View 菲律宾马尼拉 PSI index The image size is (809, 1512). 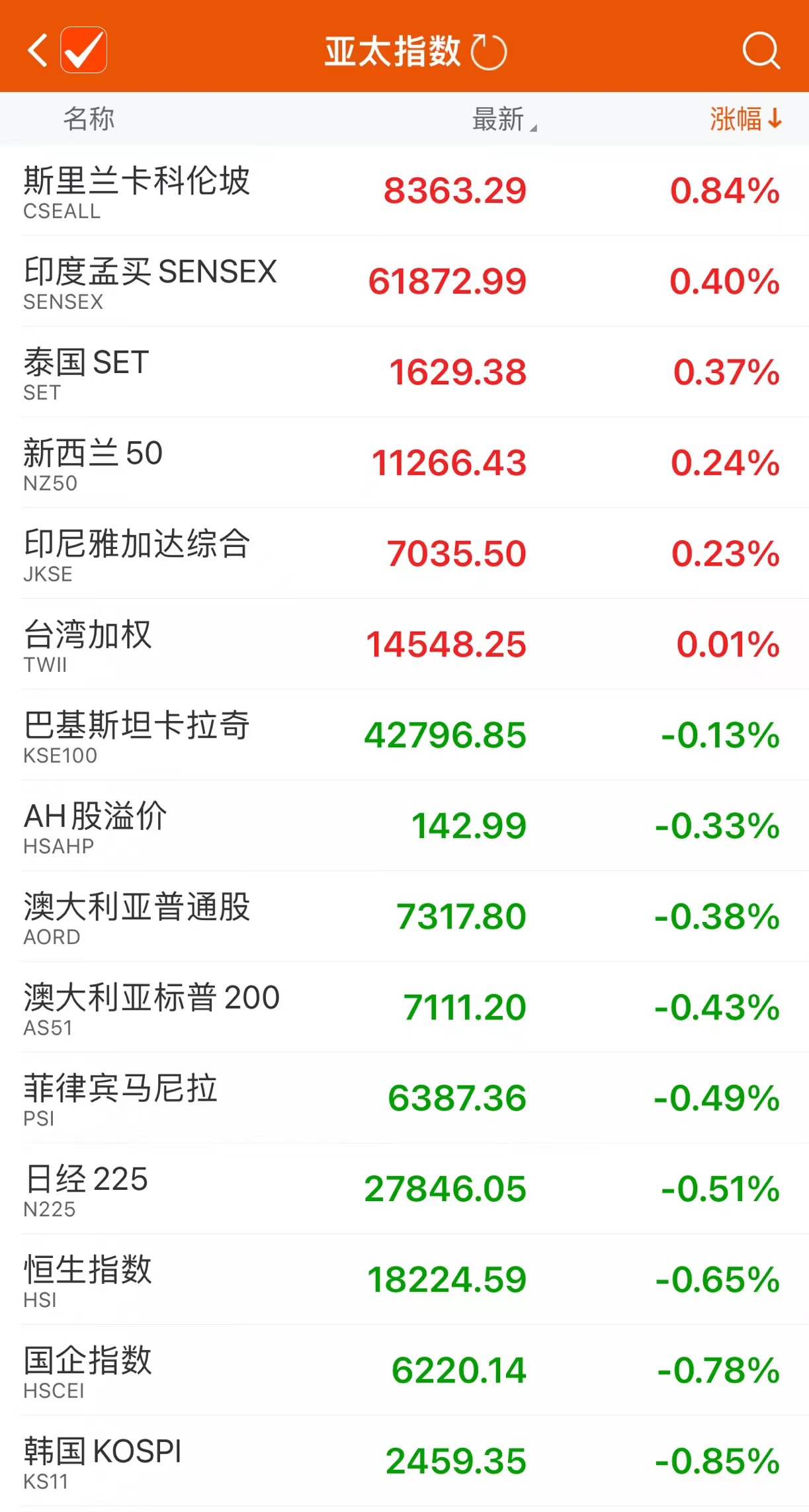(x=404, y=1097)
